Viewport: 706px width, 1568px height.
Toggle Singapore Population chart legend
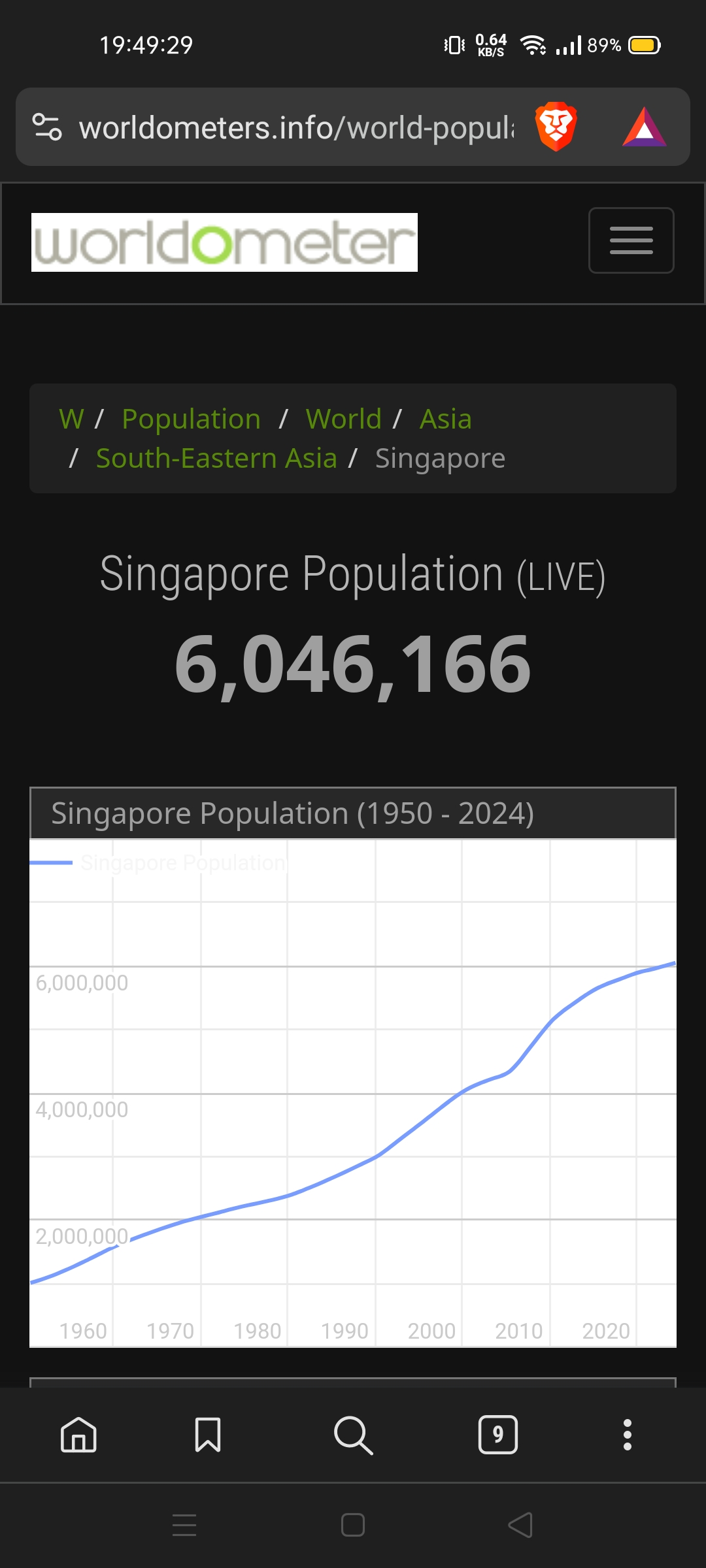pyautogui.click(x=182, y=863)
